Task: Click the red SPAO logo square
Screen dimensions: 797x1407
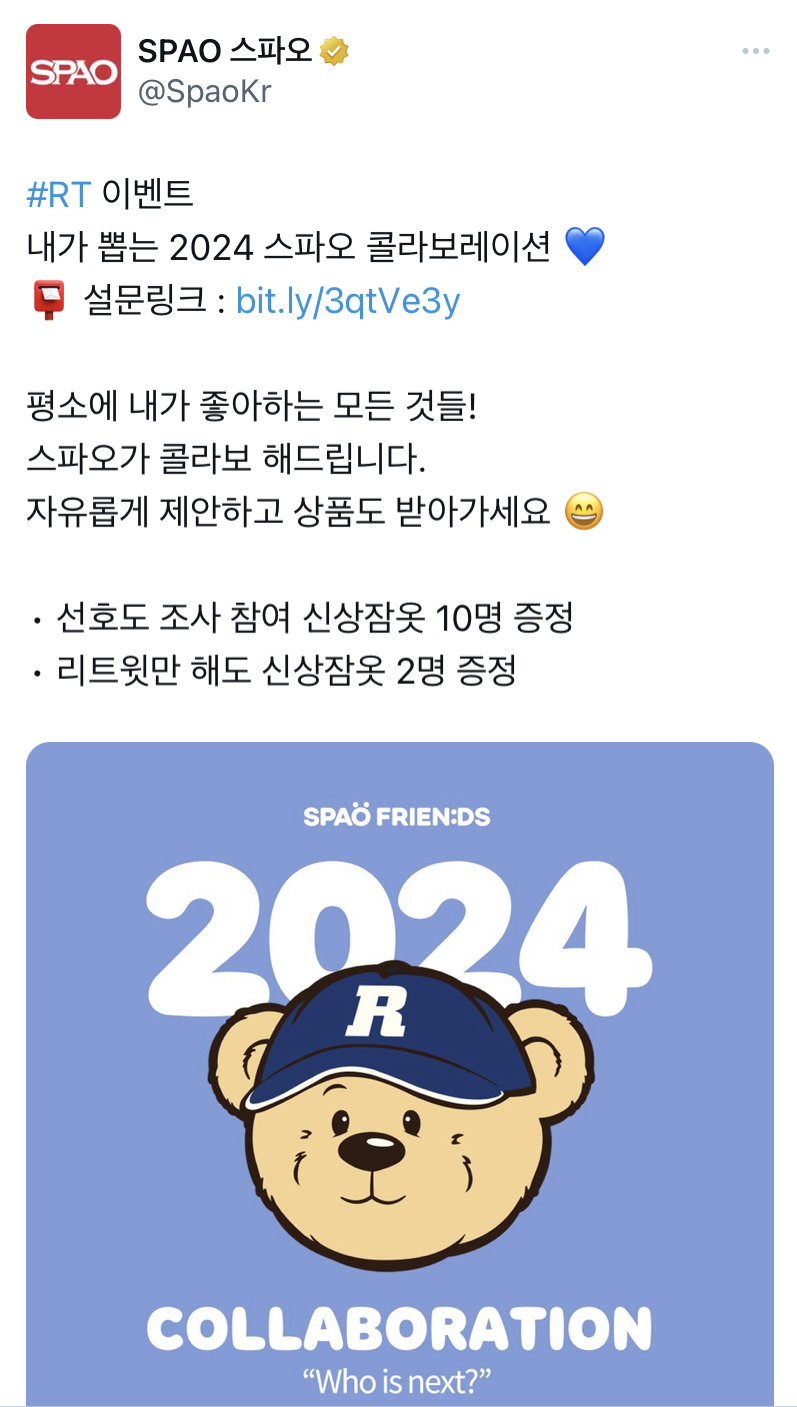Action: [73, 72]
